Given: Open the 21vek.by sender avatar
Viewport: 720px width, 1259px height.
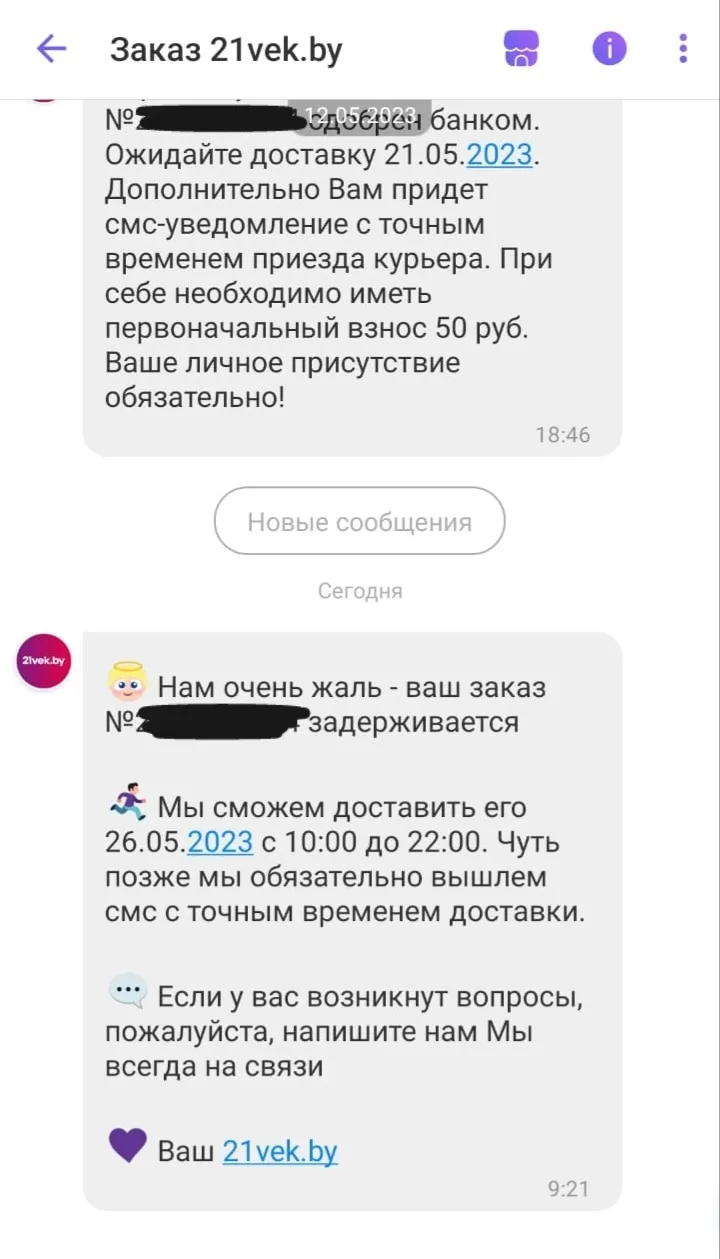Looking at the screenshot, I should point(44,661).
